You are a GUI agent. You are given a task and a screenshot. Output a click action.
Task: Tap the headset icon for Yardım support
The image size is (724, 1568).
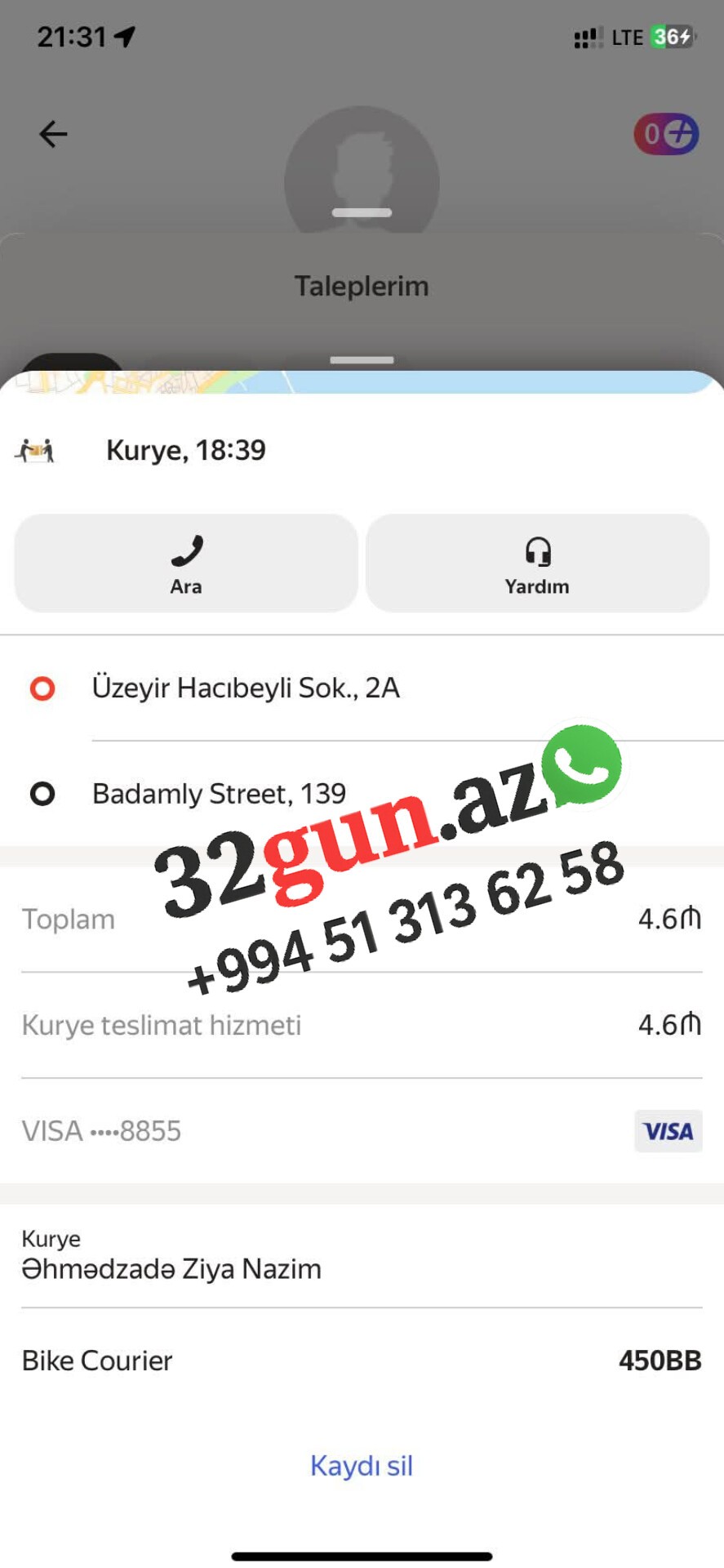pyautogui.click(x=538, y=548)
